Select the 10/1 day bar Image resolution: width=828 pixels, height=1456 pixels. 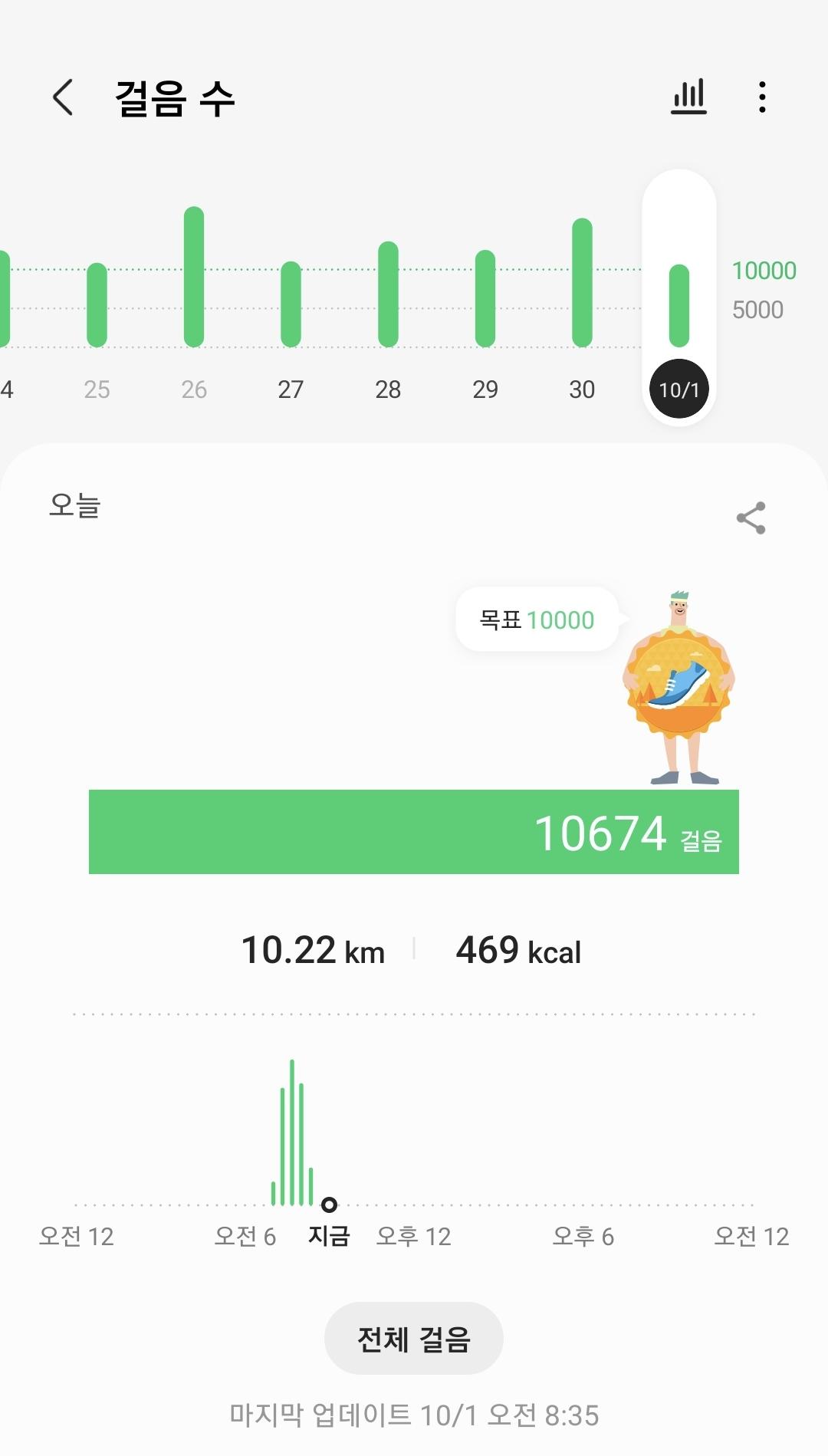click(679, 306)
